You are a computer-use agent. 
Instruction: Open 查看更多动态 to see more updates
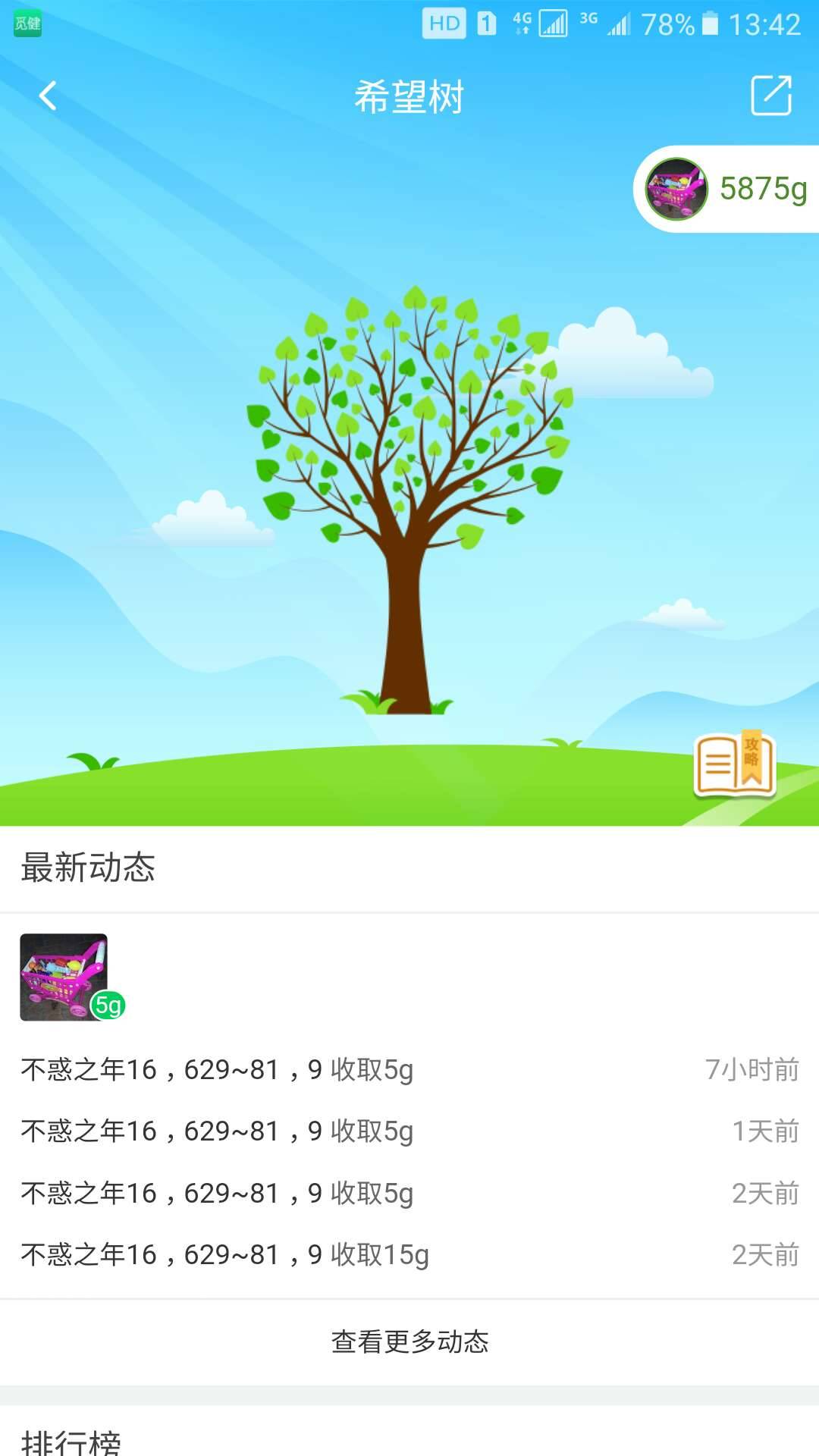[x=409, y=1341]
